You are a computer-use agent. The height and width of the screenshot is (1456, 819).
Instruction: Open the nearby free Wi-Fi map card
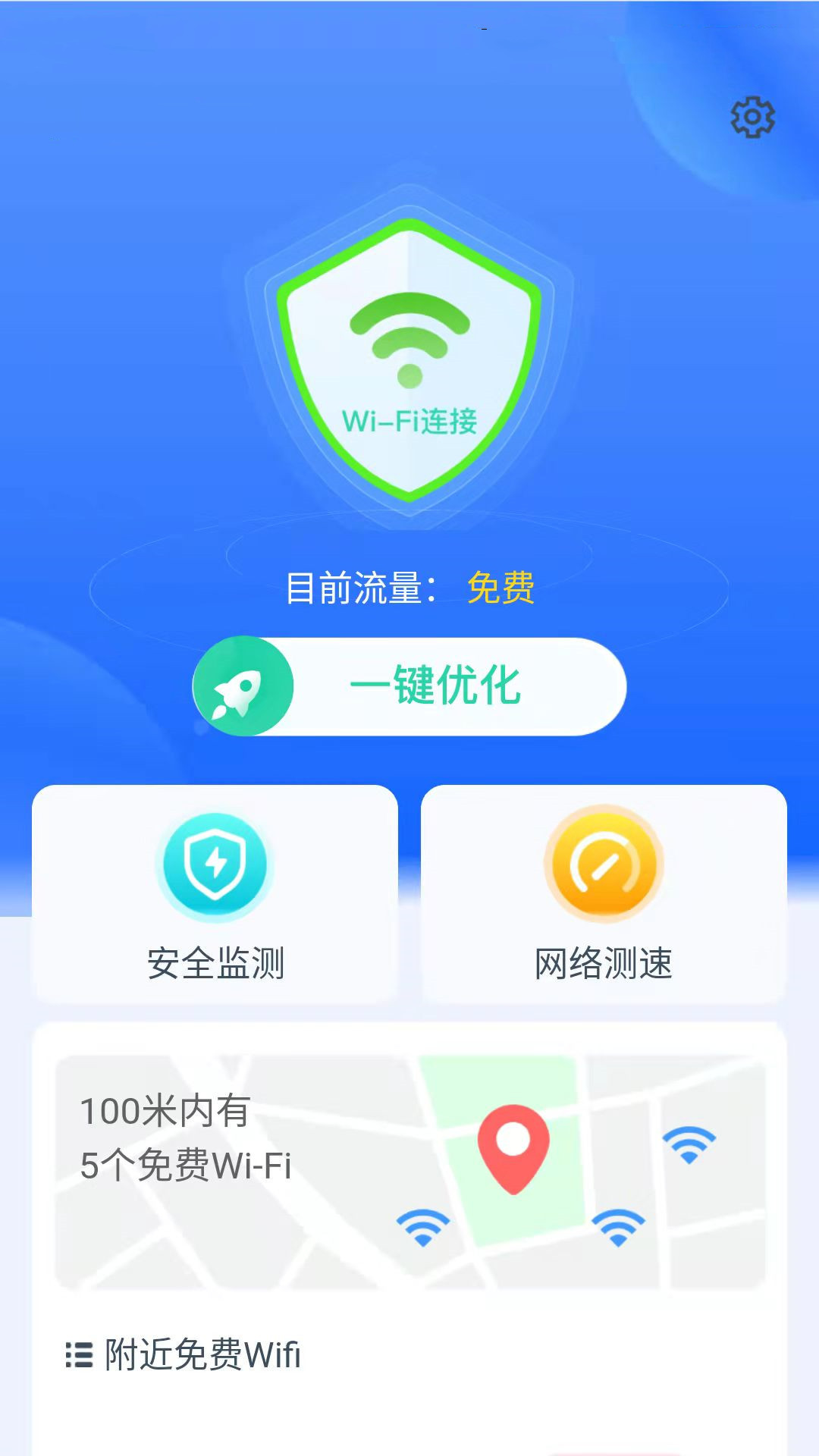[409, 1172]
